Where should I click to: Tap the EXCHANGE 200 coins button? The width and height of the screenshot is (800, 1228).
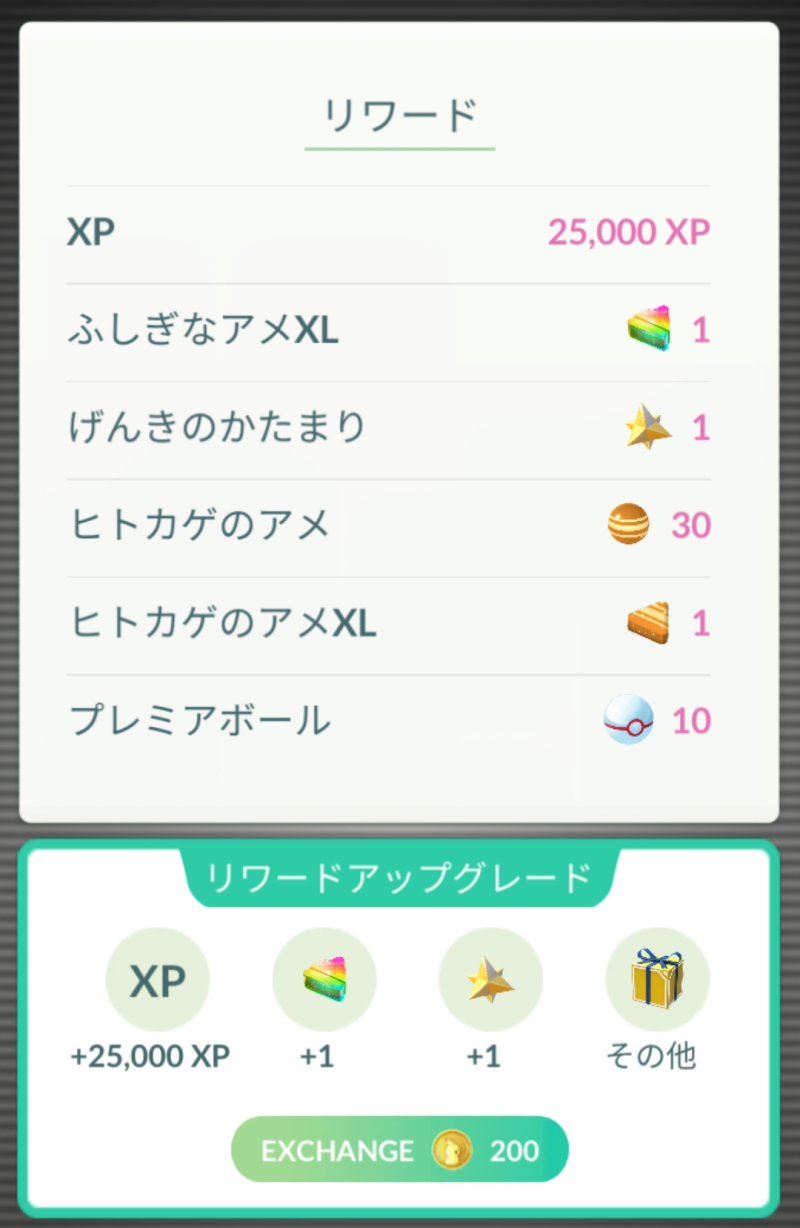(400, 1150)
